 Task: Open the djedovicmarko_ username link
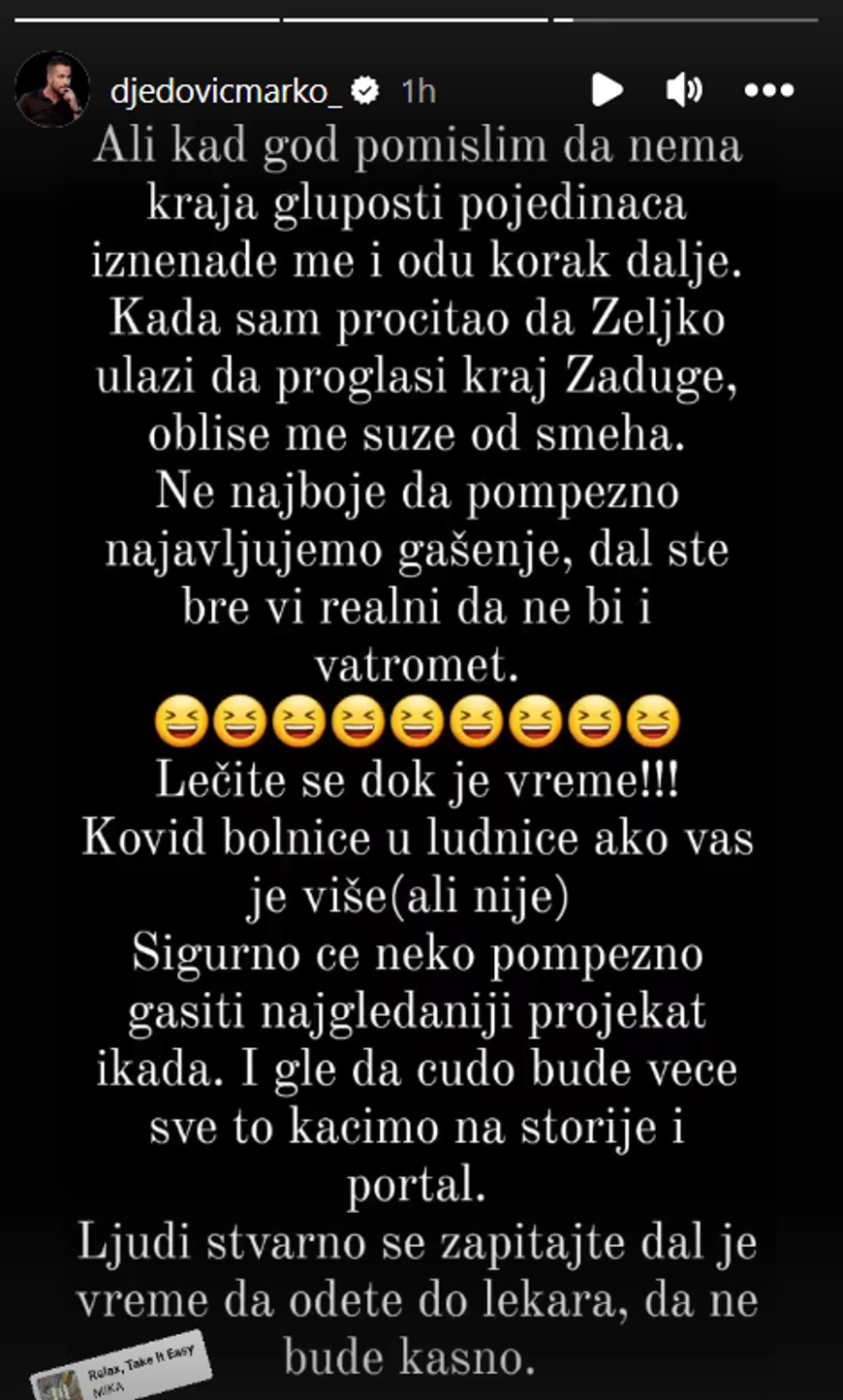(x=225, y=90)
